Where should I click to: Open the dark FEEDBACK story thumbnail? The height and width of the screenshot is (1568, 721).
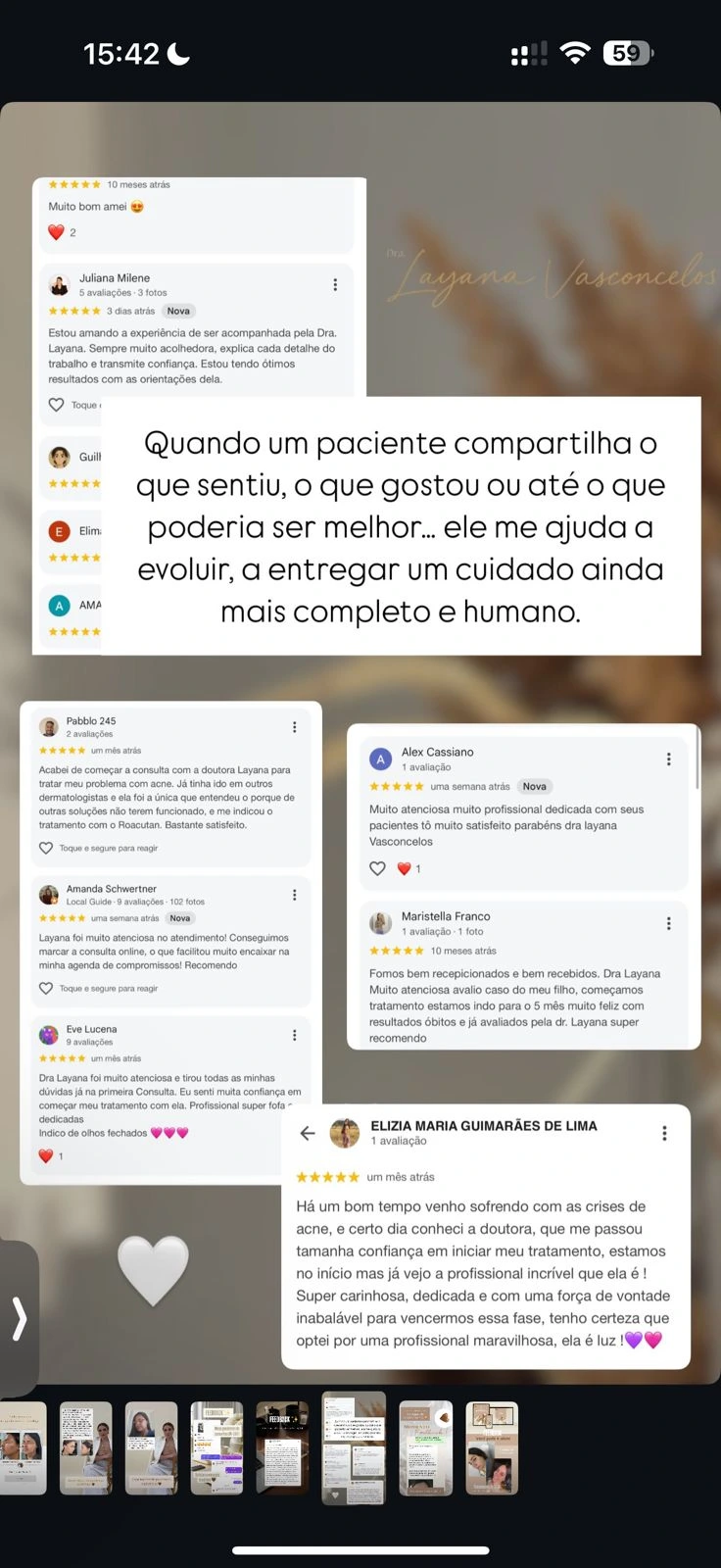coord(282,1447)
